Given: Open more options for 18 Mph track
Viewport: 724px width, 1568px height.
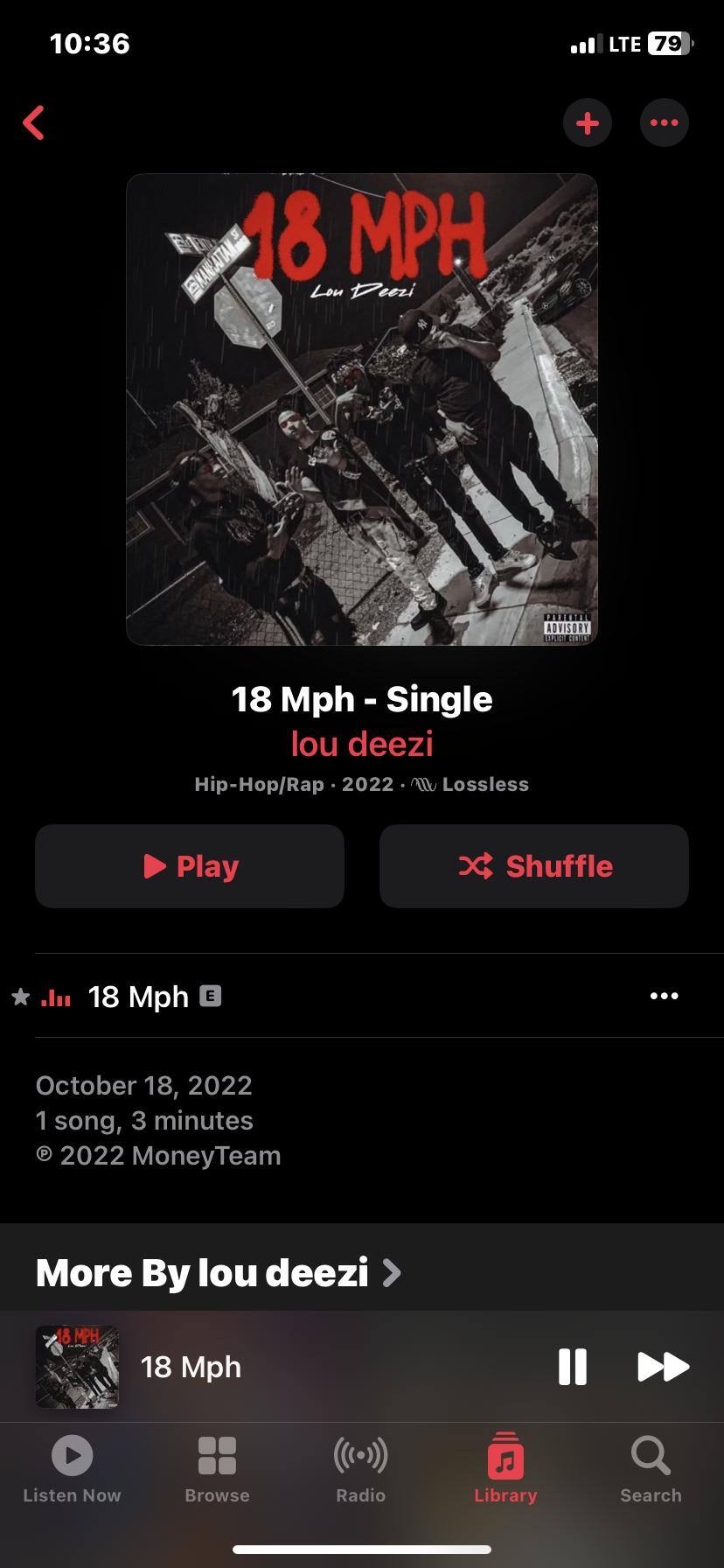Looking at the screenshot, I should point(664,996).
